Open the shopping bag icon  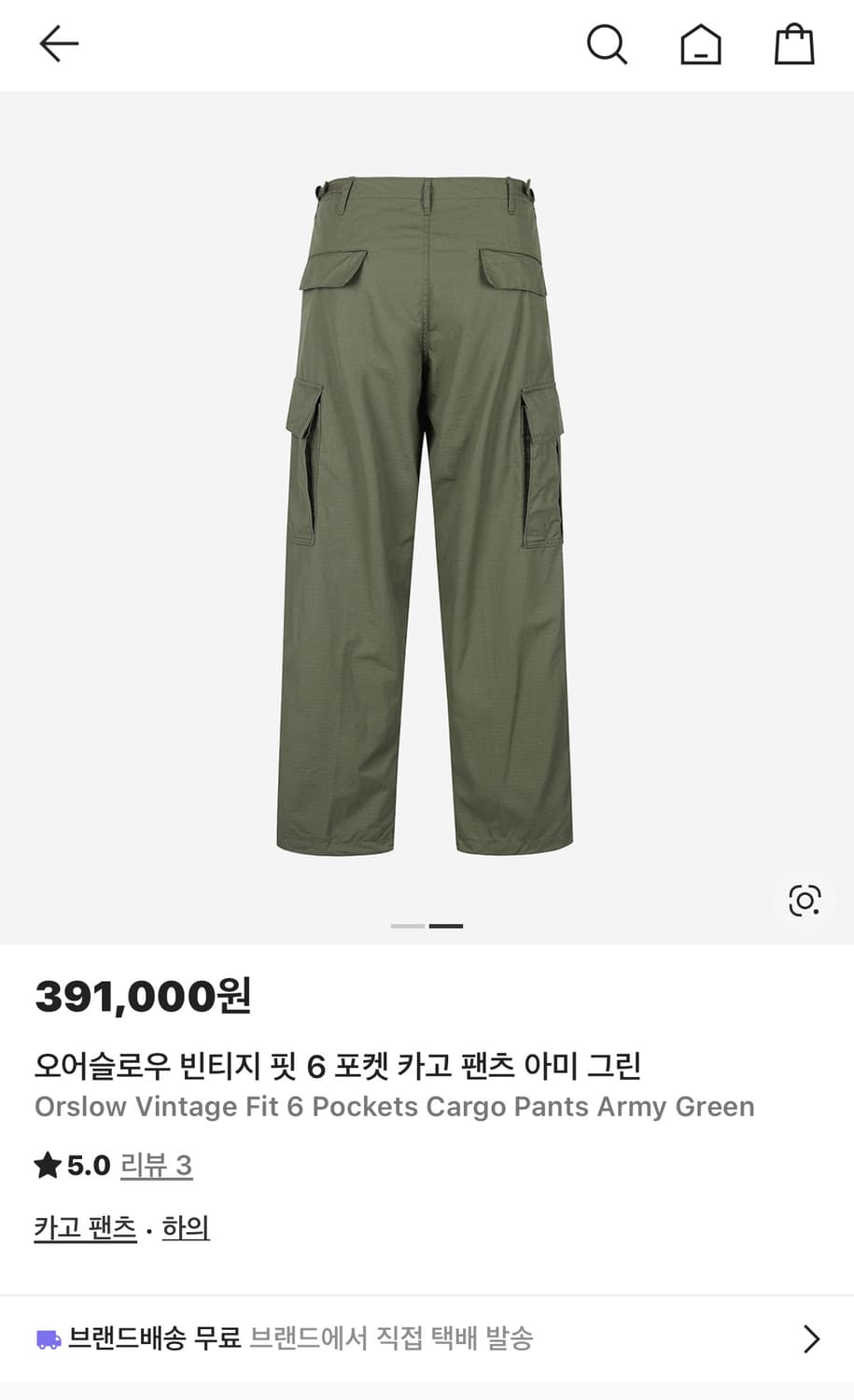[796, 44]
